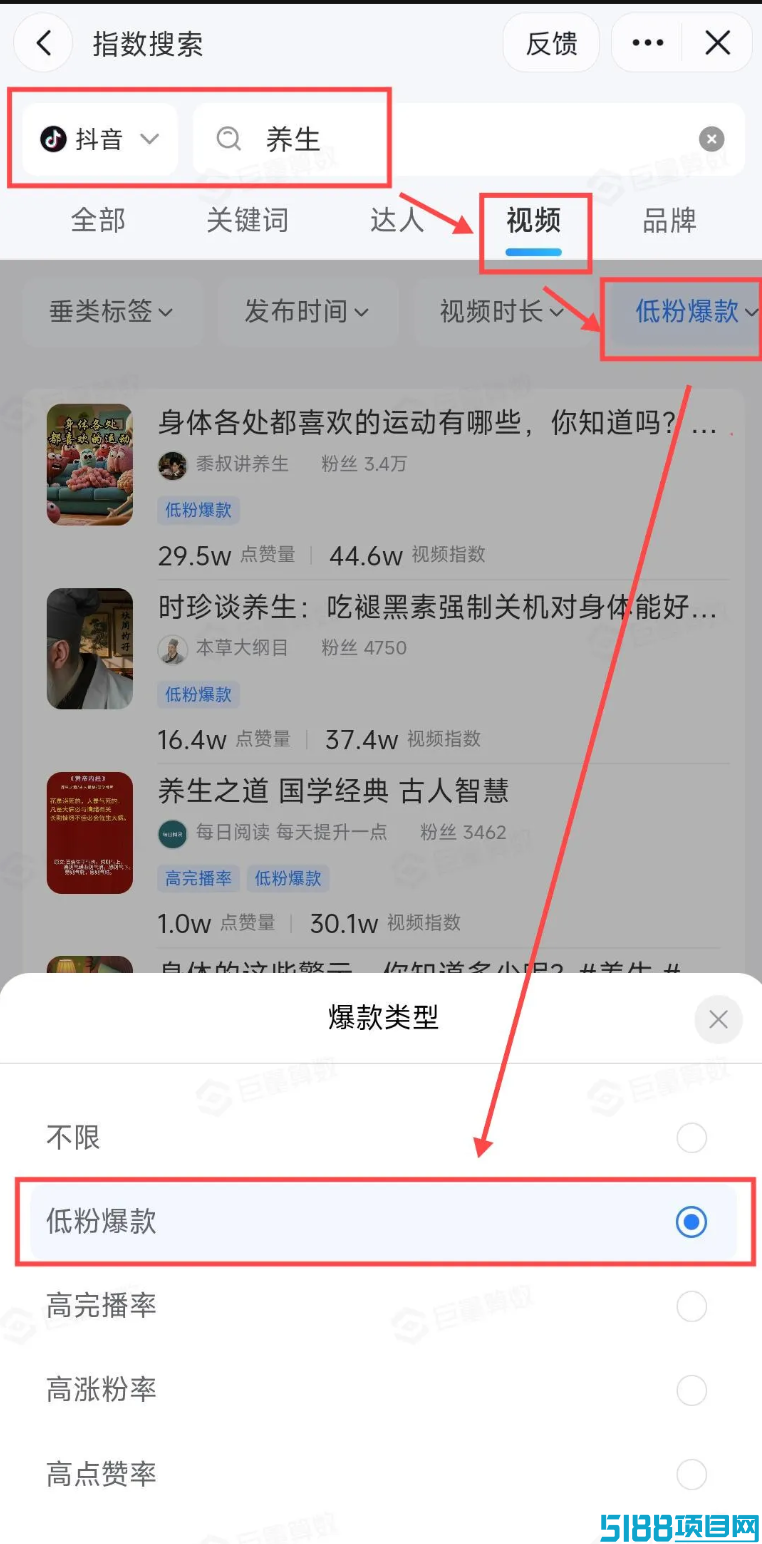Open the three-dot more options menu
Image resolution: width=762 pixels, height=1544 pixels.
pos(648,43)
